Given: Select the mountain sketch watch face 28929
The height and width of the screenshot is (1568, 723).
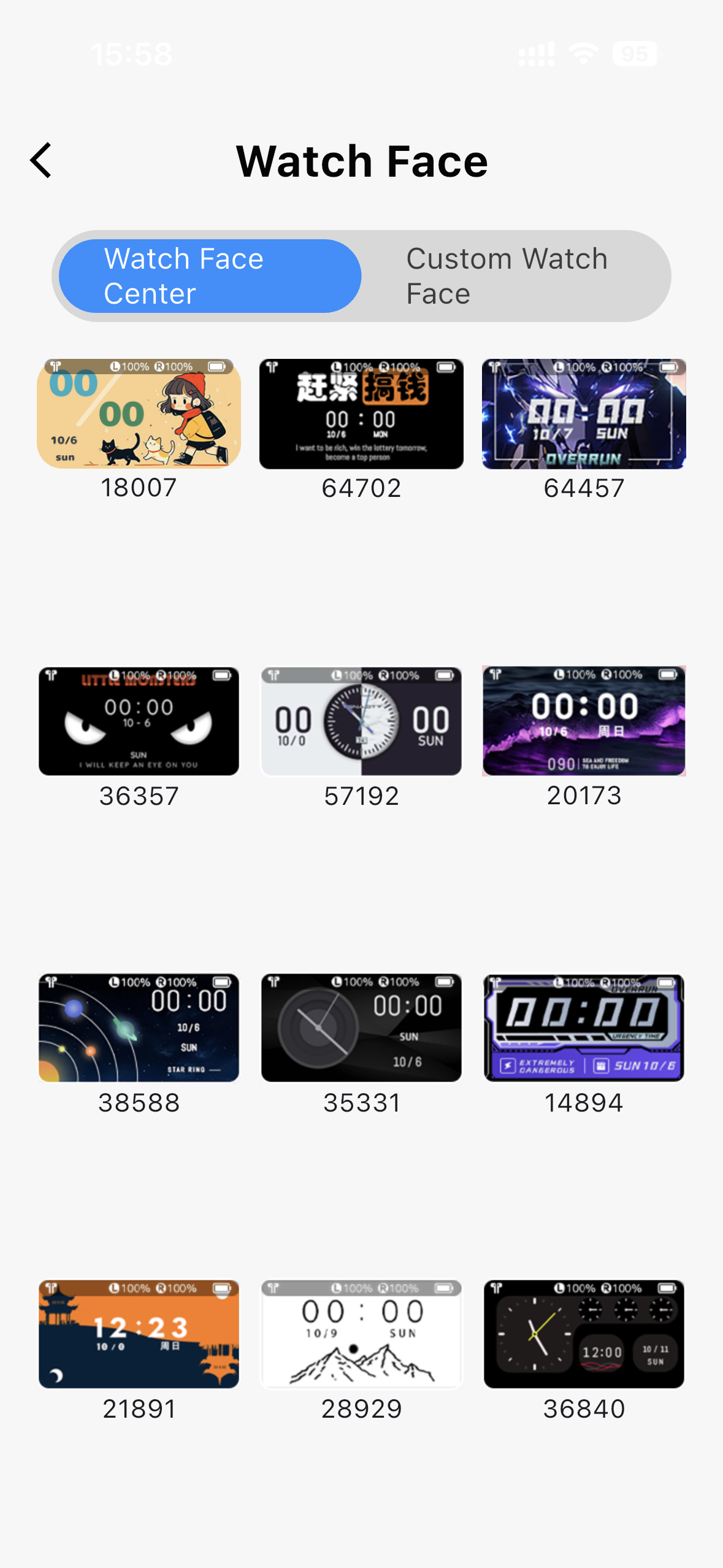Looking at the screenshot, I should pyautogui.click(x=361, y=1334).
